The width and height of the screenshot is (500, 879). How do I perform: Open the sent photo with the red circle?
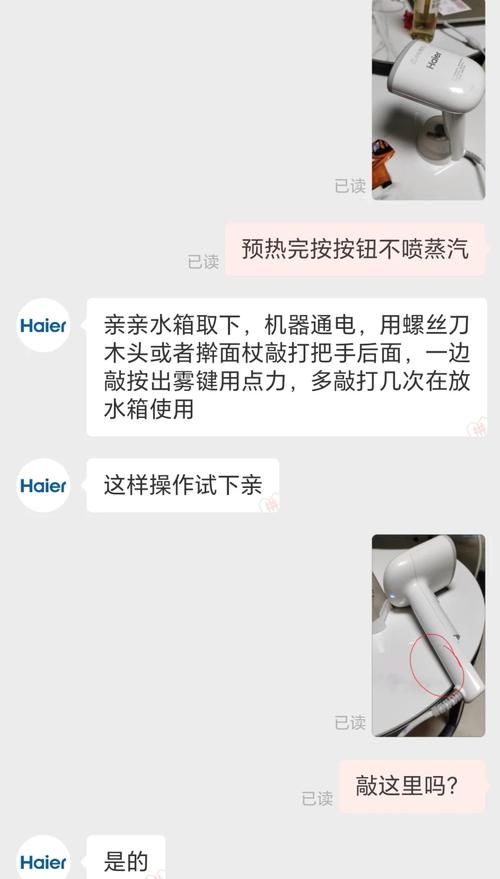(x=428, y=635)
